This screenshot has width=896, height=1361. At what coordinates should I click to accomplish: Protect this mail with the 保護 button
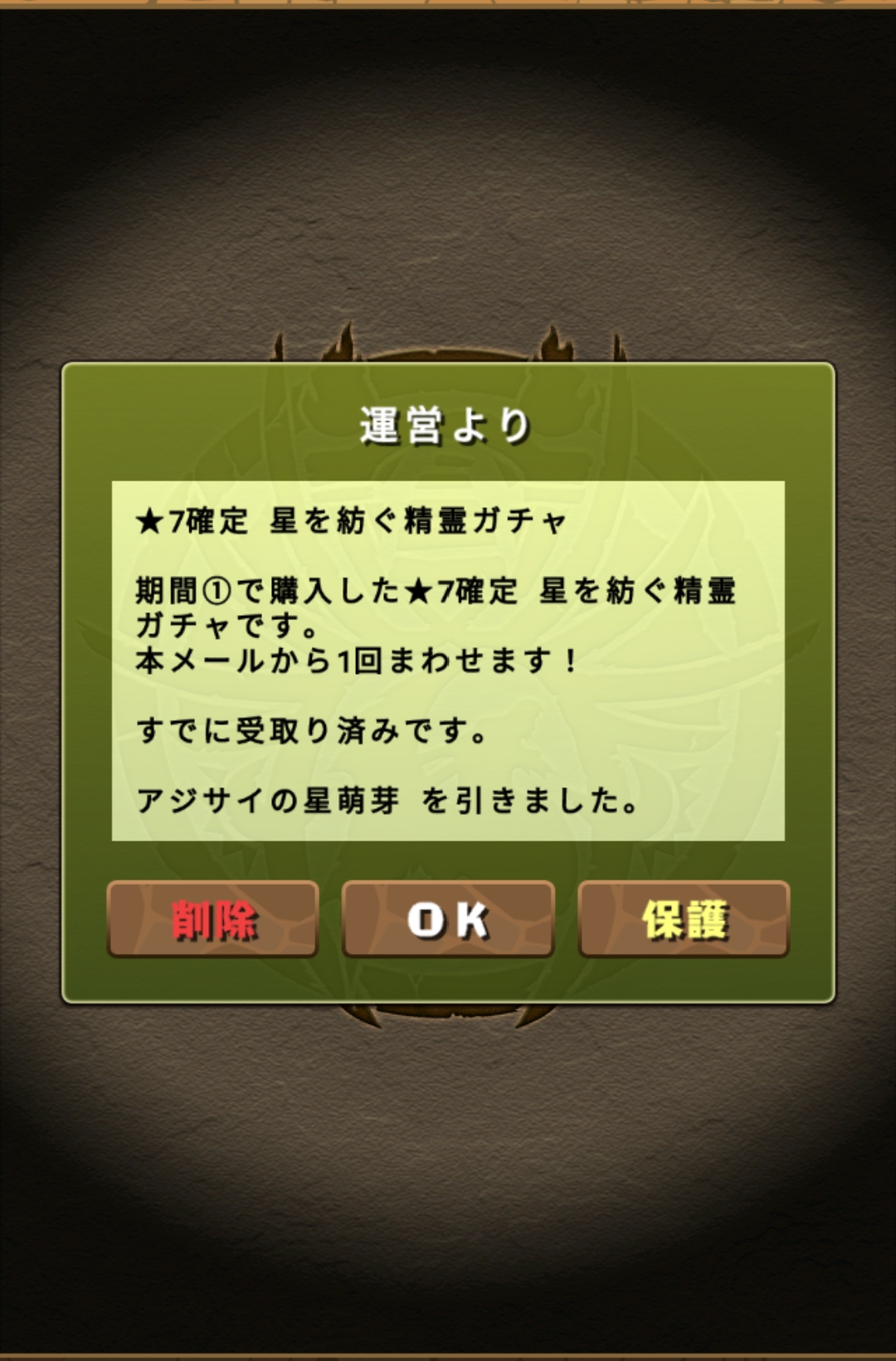[684, 920]
